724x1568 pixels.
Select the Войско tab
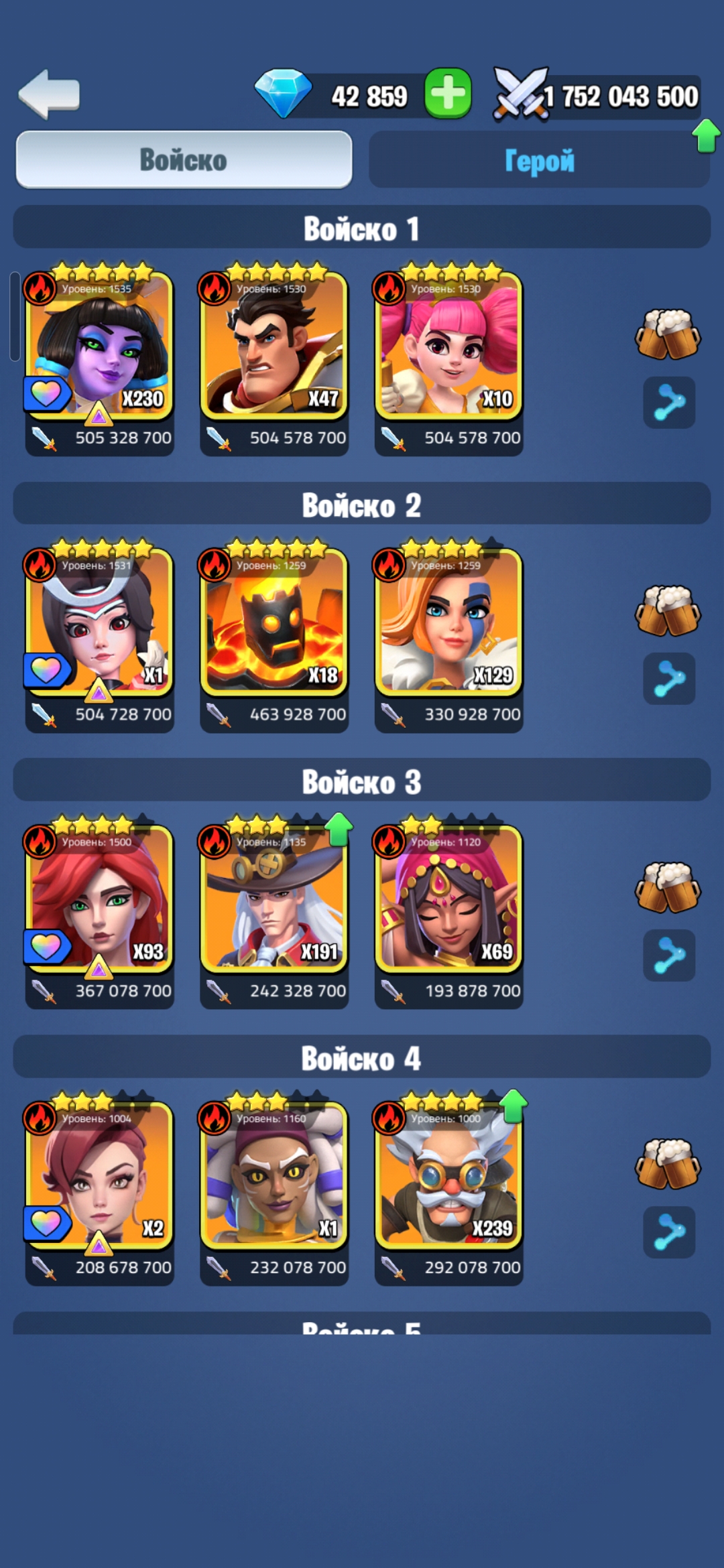pos(184,160)
